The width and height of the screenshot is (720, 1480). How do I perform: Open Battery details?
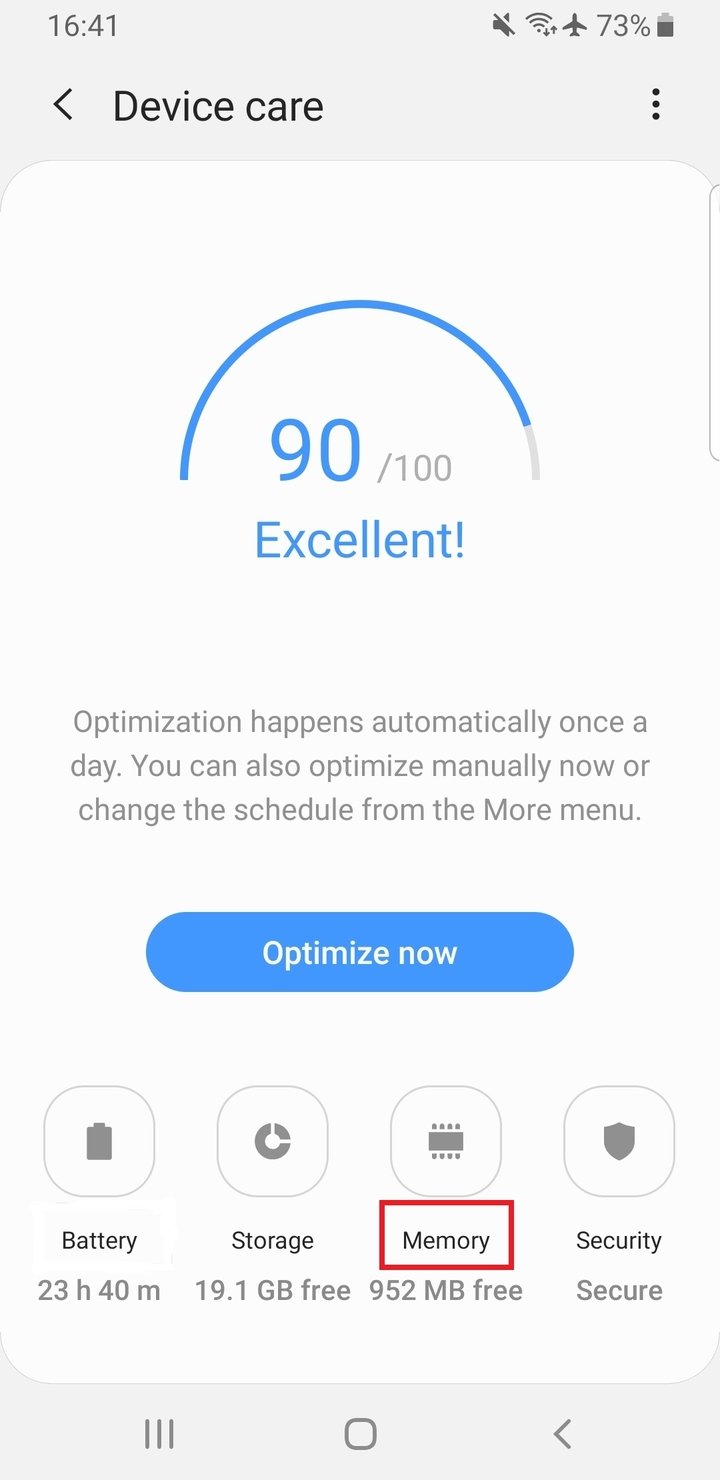(x=99, y=1141)
